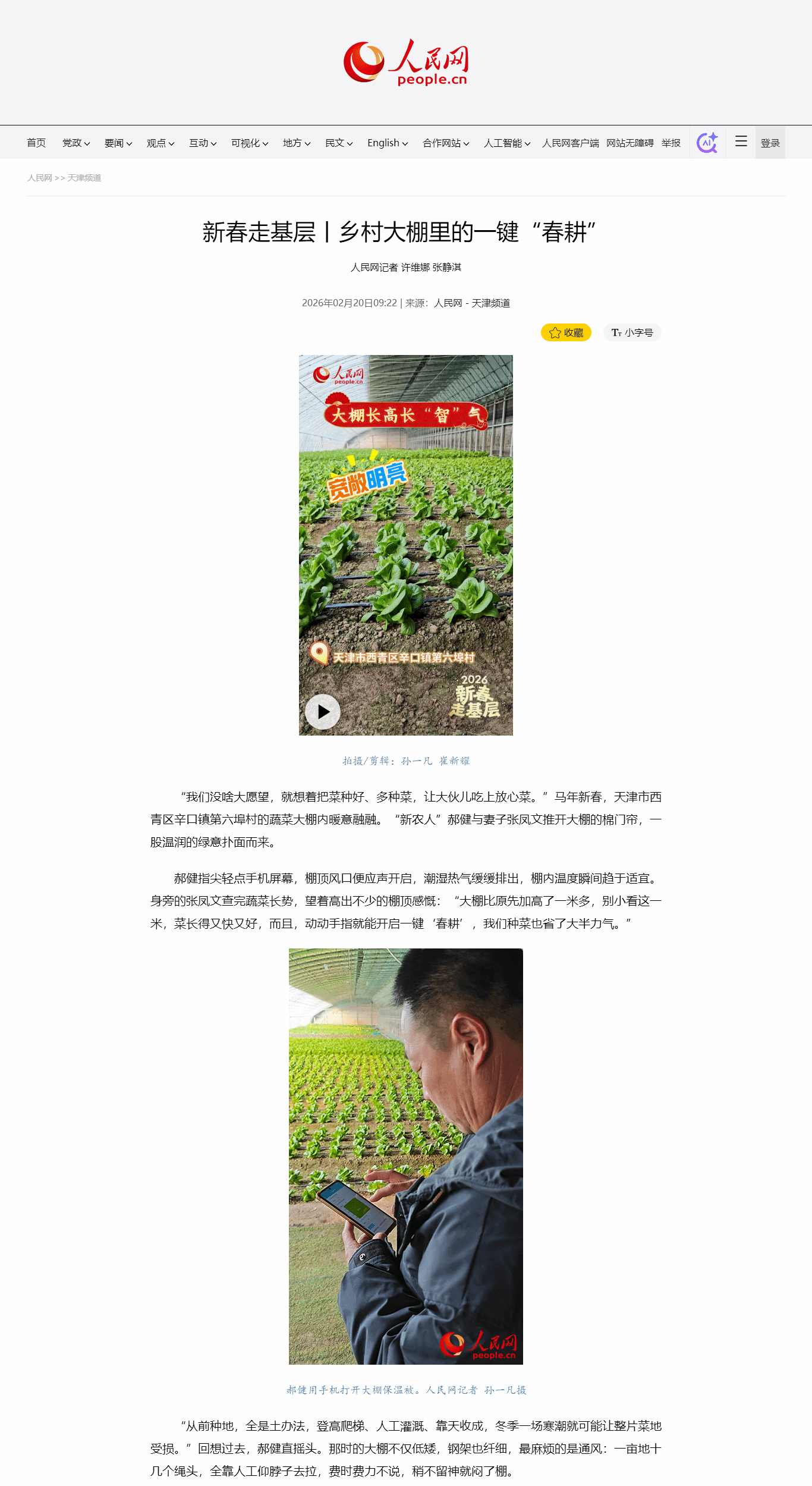812x1486 pixels.
Task: Open the AI assistant icon
Action: 707,143
